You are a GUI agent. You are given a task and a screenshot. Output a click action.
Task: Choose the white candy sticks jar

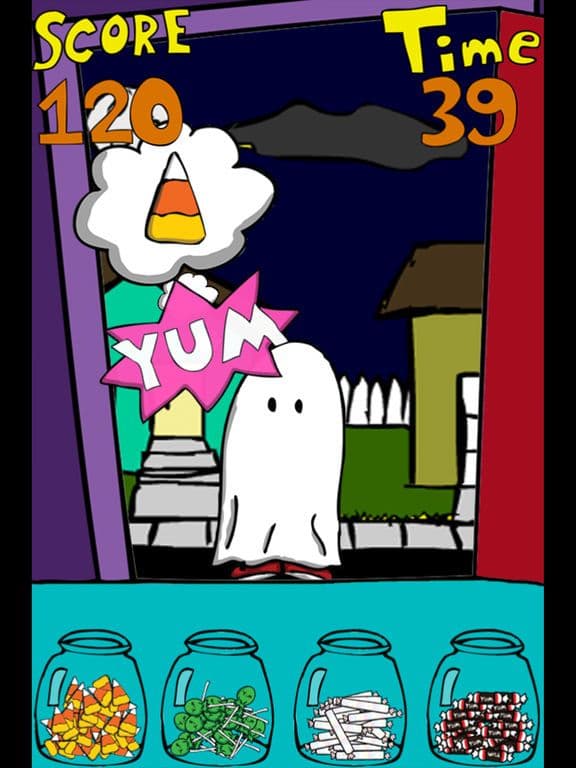pos(352,697)
